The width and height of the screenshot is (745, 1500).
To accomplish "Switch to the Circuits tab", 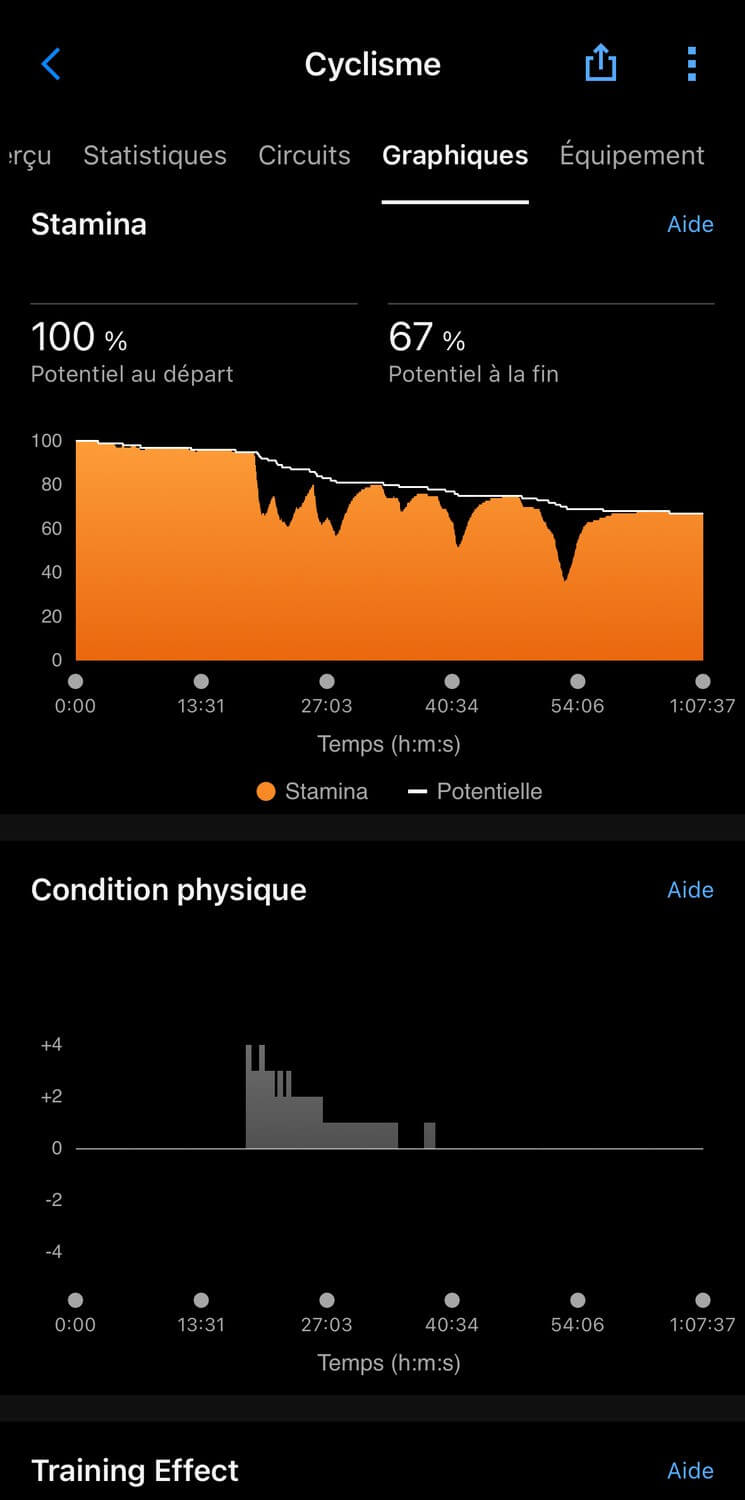I will coord(305,156).
